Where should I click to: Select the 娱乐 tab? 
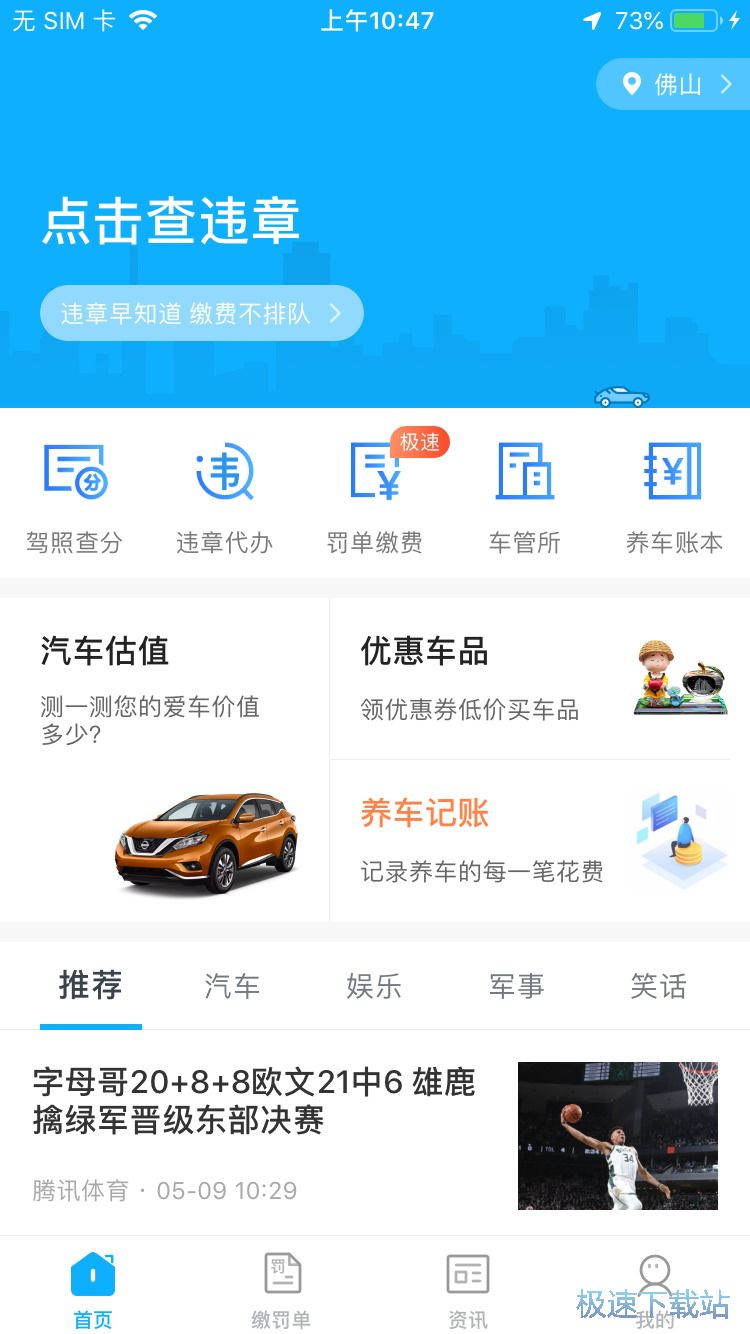coord(373,986)
